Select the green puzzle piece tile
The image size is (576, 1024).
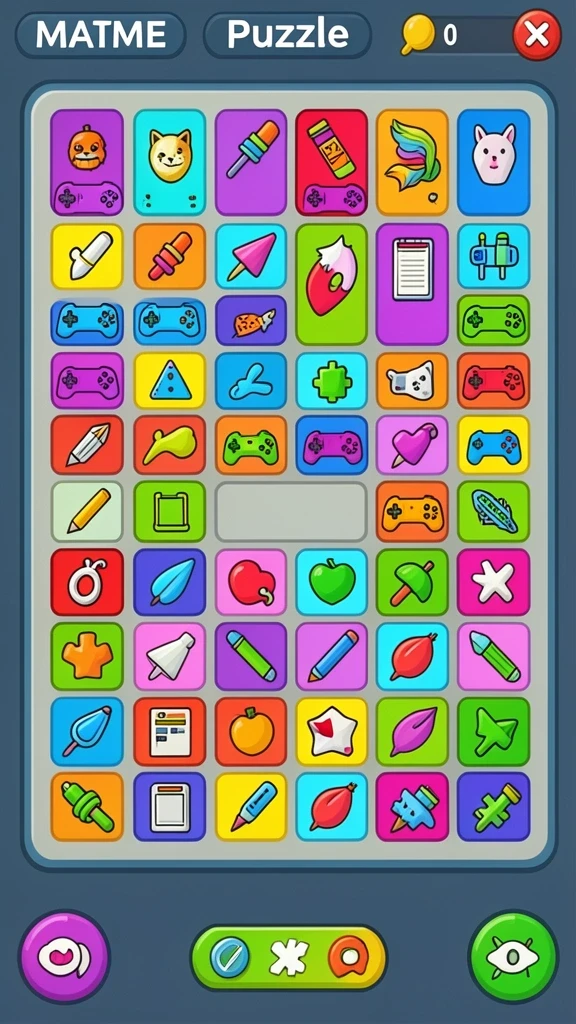tap(332, 381)
